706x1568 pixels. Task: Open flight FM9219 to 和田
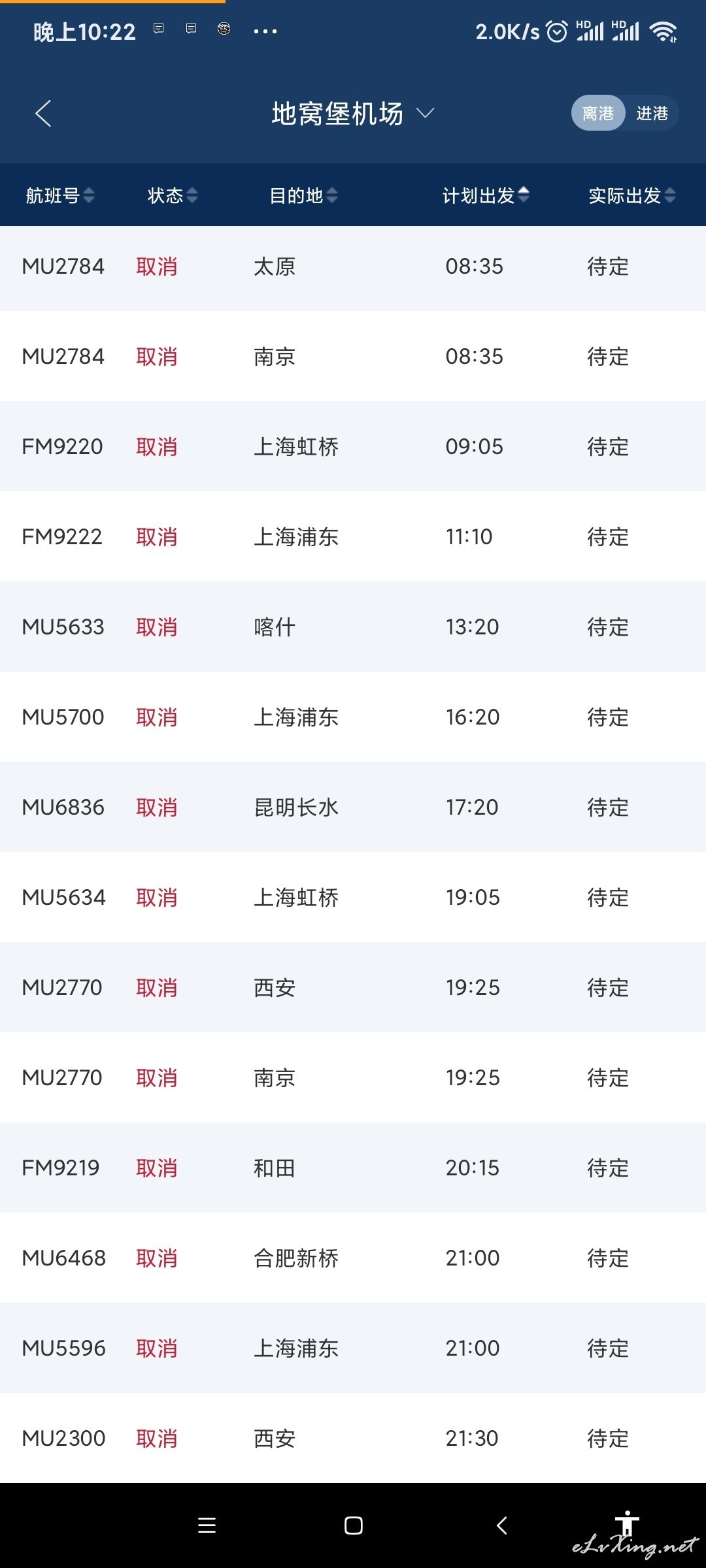[x=353, y=1168]
